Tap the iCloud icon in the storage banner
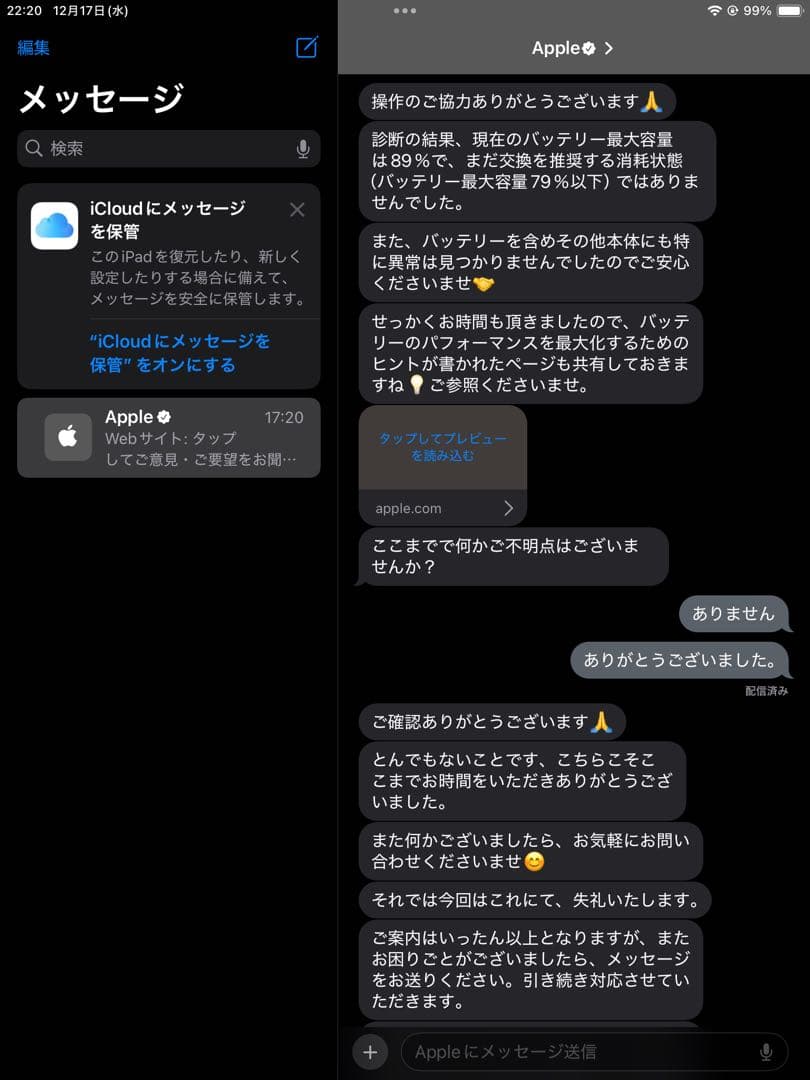Screen dimensions: 810x1080 click(53, 224)
